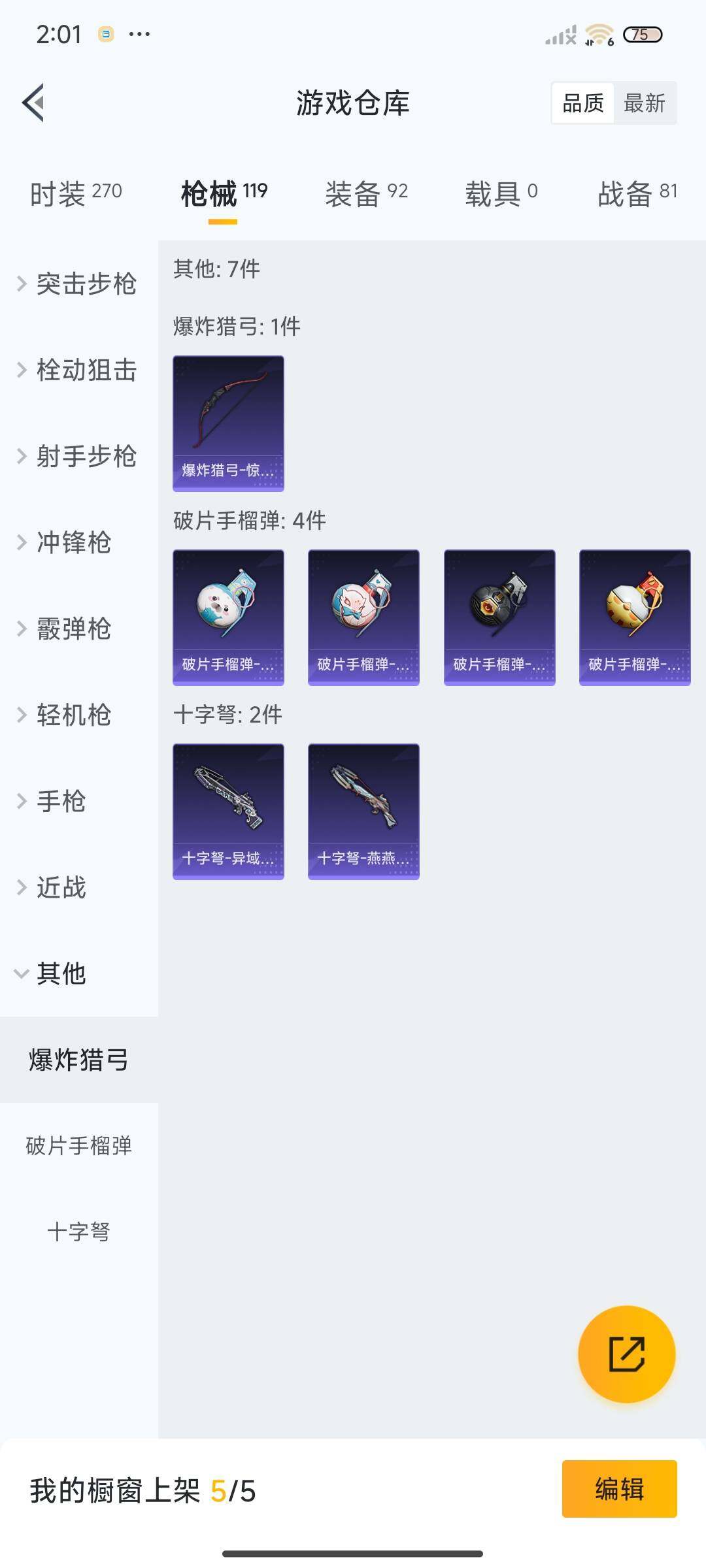This screenshot has height=1568, width=706.
Task: Open the 十字弩-燕燕 item card
Action: coord(363,811)
